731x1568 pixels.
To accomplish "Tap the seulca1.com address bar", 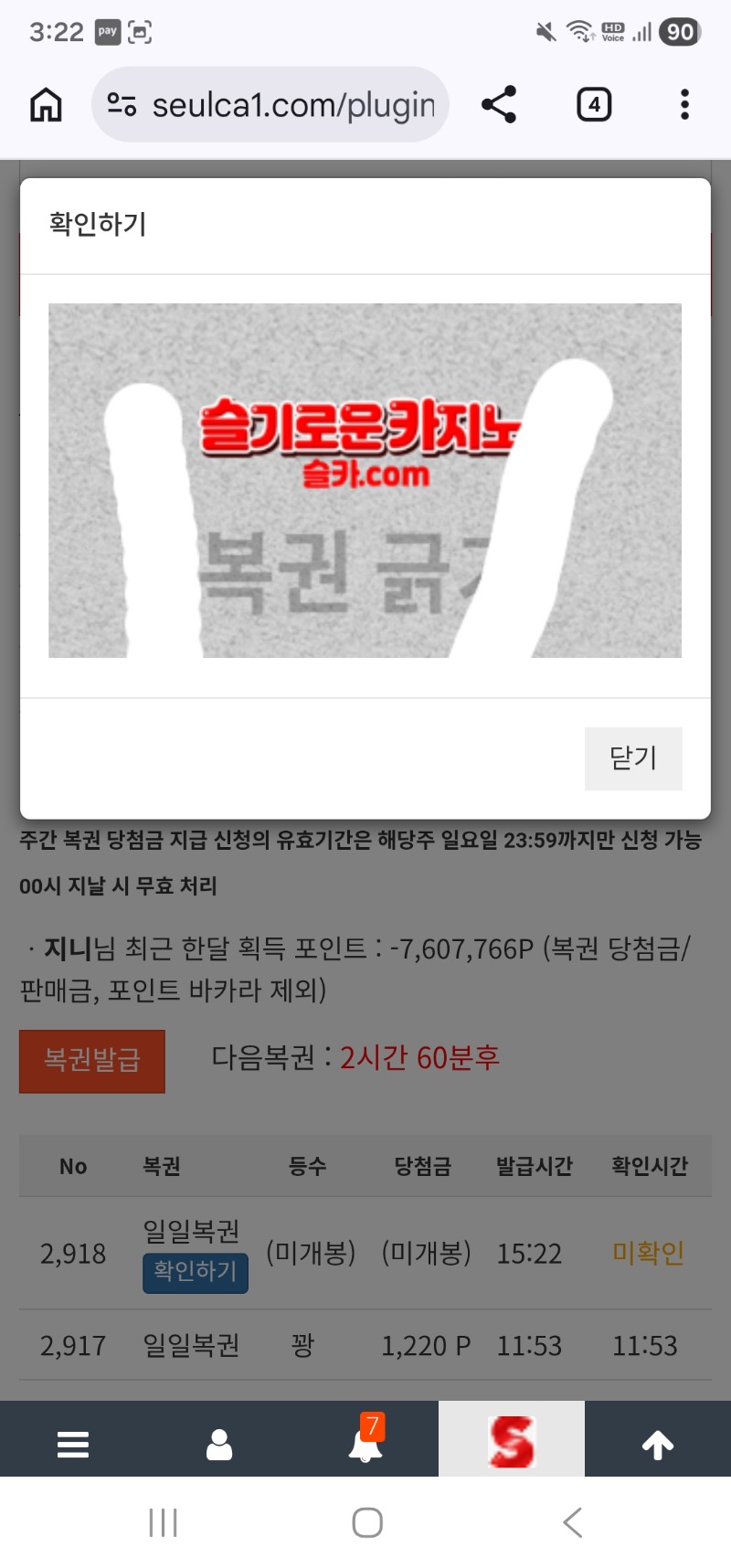I will [x=292, y=105].
